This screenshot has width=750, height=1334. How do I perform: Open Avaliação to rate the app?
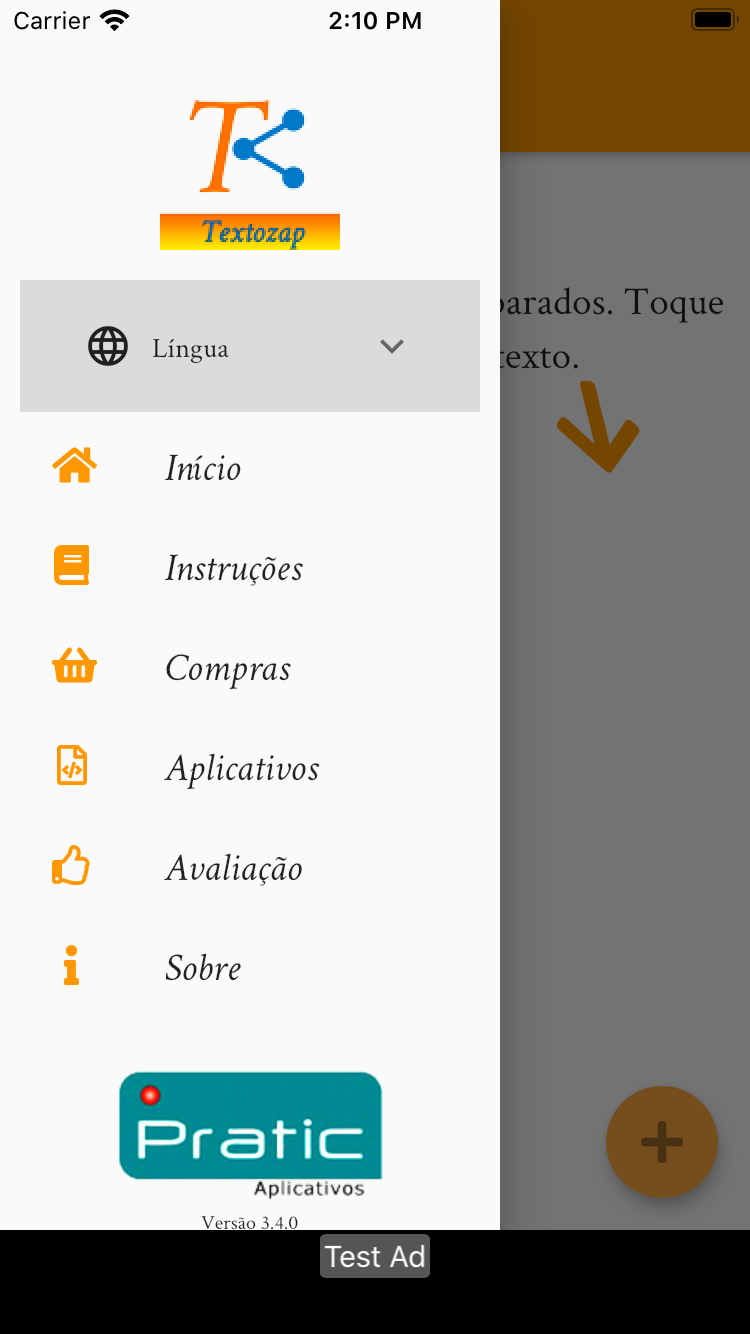[233, 868]
